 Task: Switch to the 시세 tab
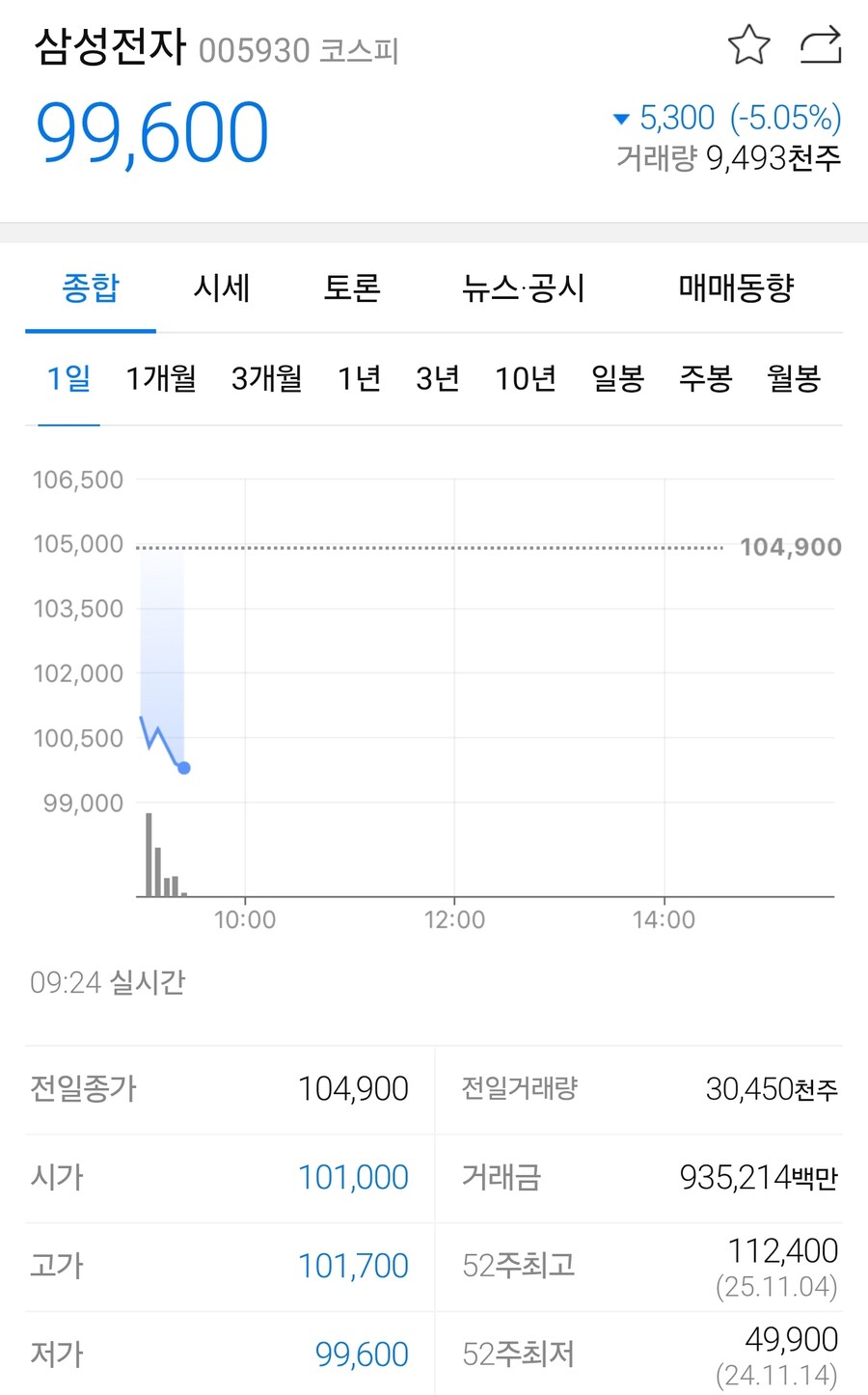[x=223, y=287]
